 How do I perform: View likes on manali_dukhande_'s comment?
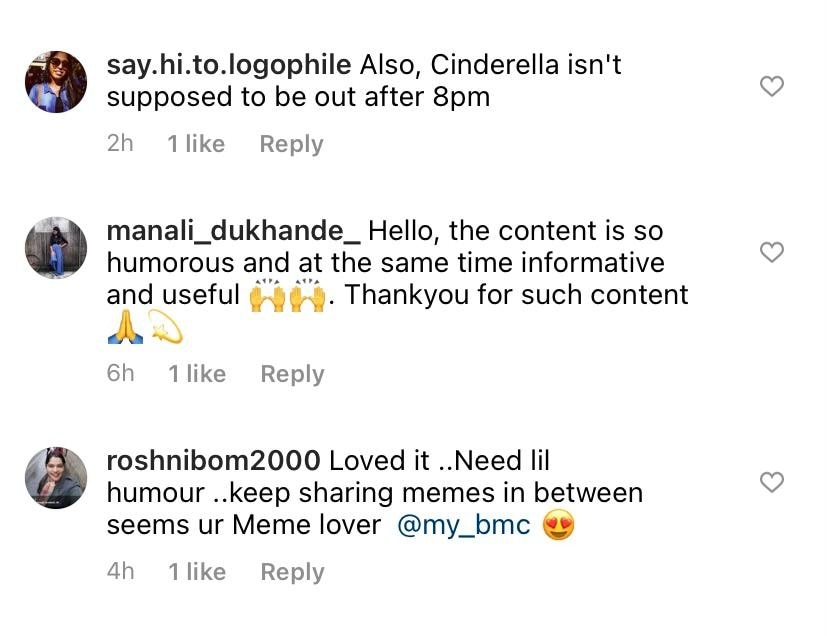(197, 374)
